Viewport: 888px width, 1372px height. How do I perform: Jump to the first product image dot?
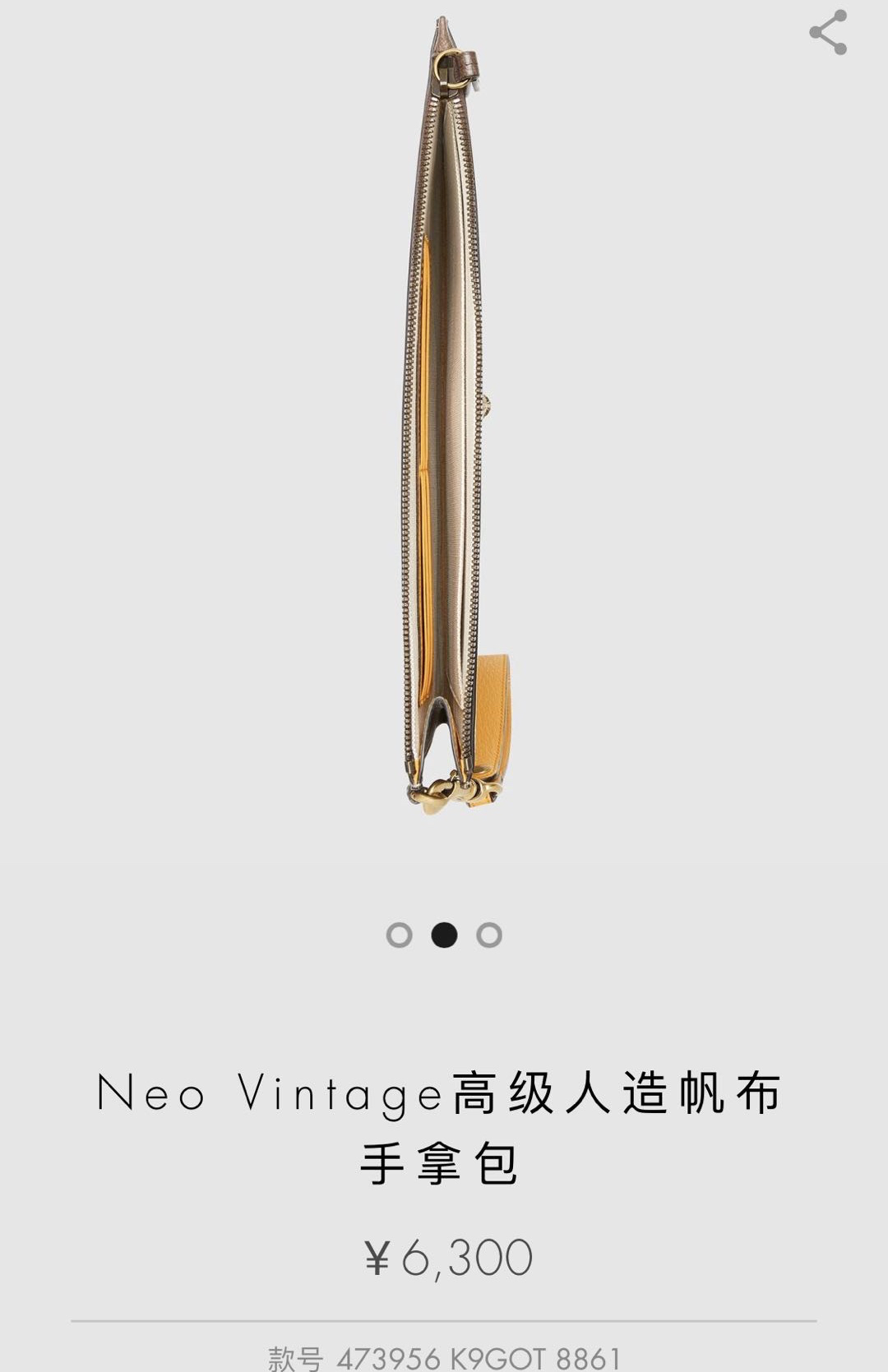click(400, 935)
